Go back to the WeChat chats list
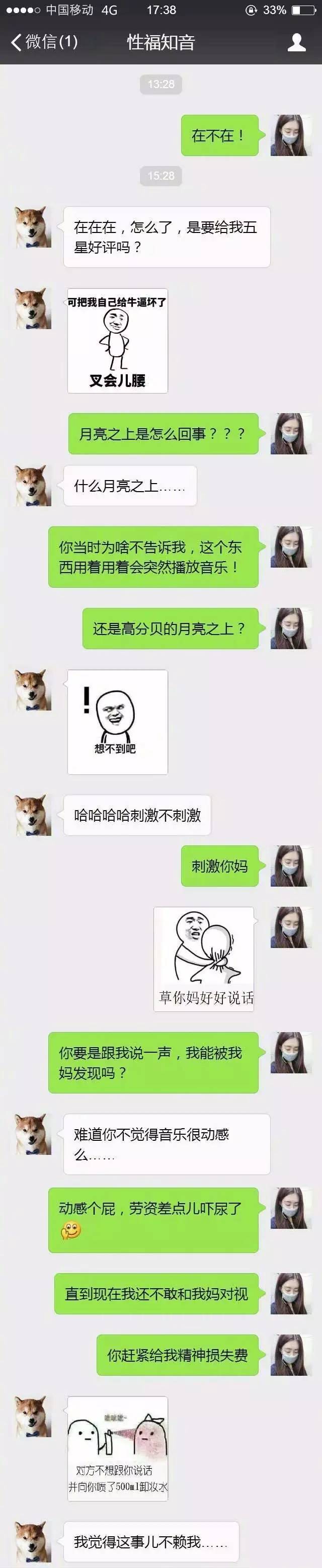 point(43,42)
